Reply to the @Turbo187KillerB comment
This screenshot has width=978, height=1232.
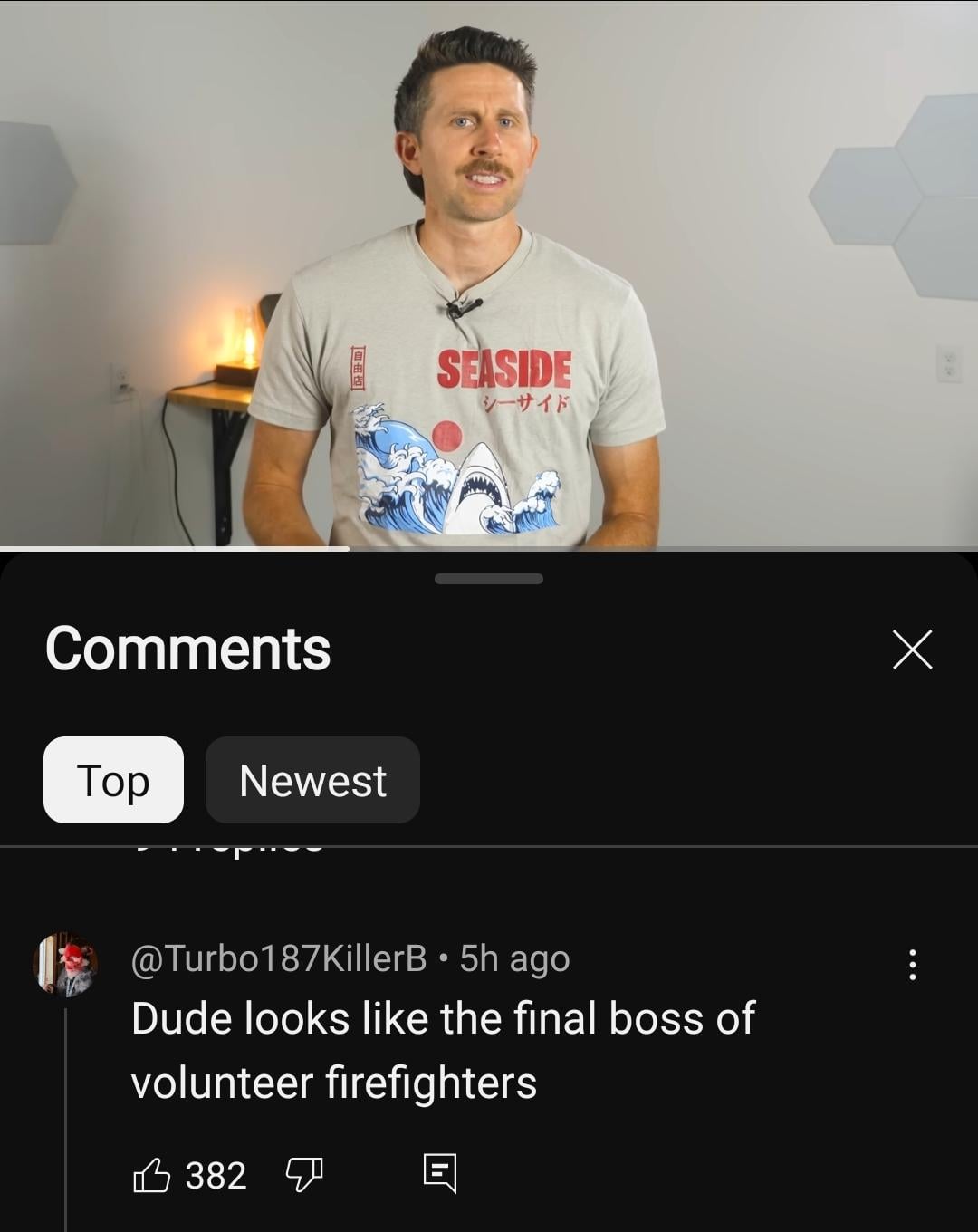coord(440,1174)
